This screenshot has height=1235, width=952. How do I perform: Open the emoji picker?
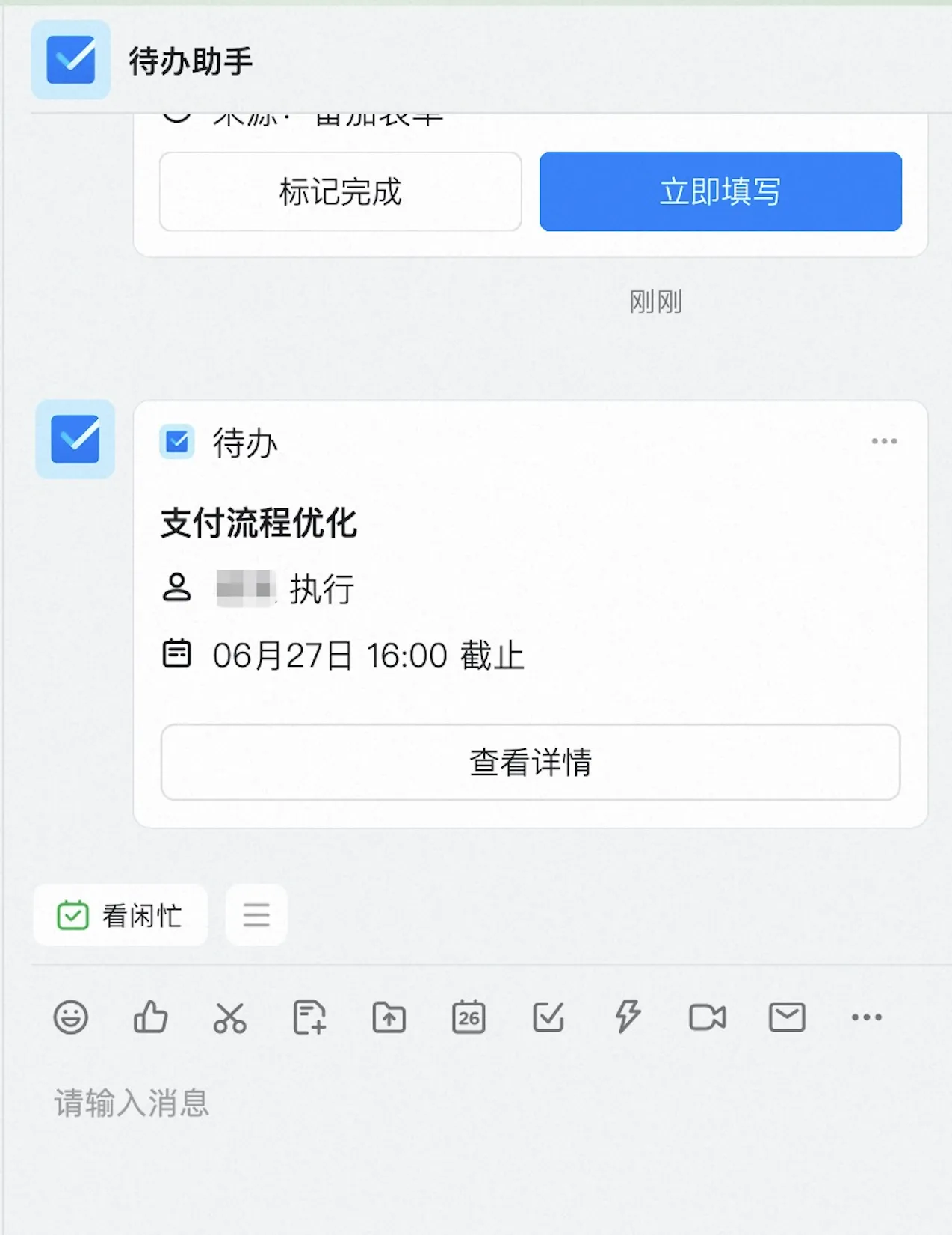coord(71,1017)
